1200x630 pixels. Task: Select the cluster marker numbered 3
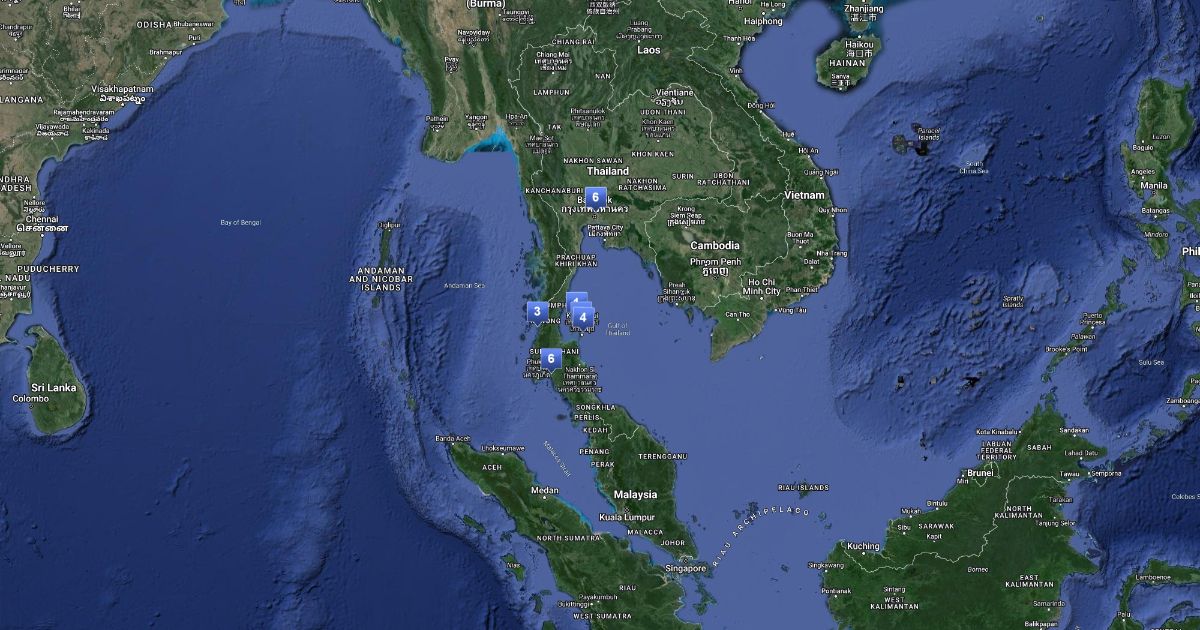(x=537, y=311)
